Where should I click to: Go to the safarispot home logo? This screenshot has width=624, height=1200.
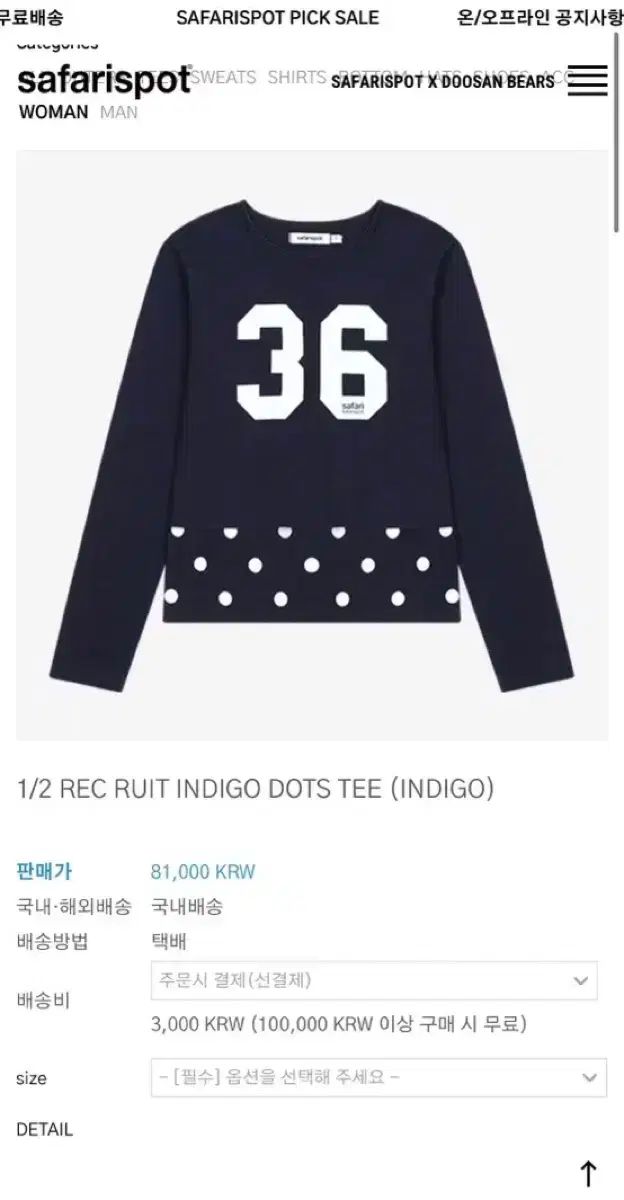pyautogui.click(x=104, y=80)
